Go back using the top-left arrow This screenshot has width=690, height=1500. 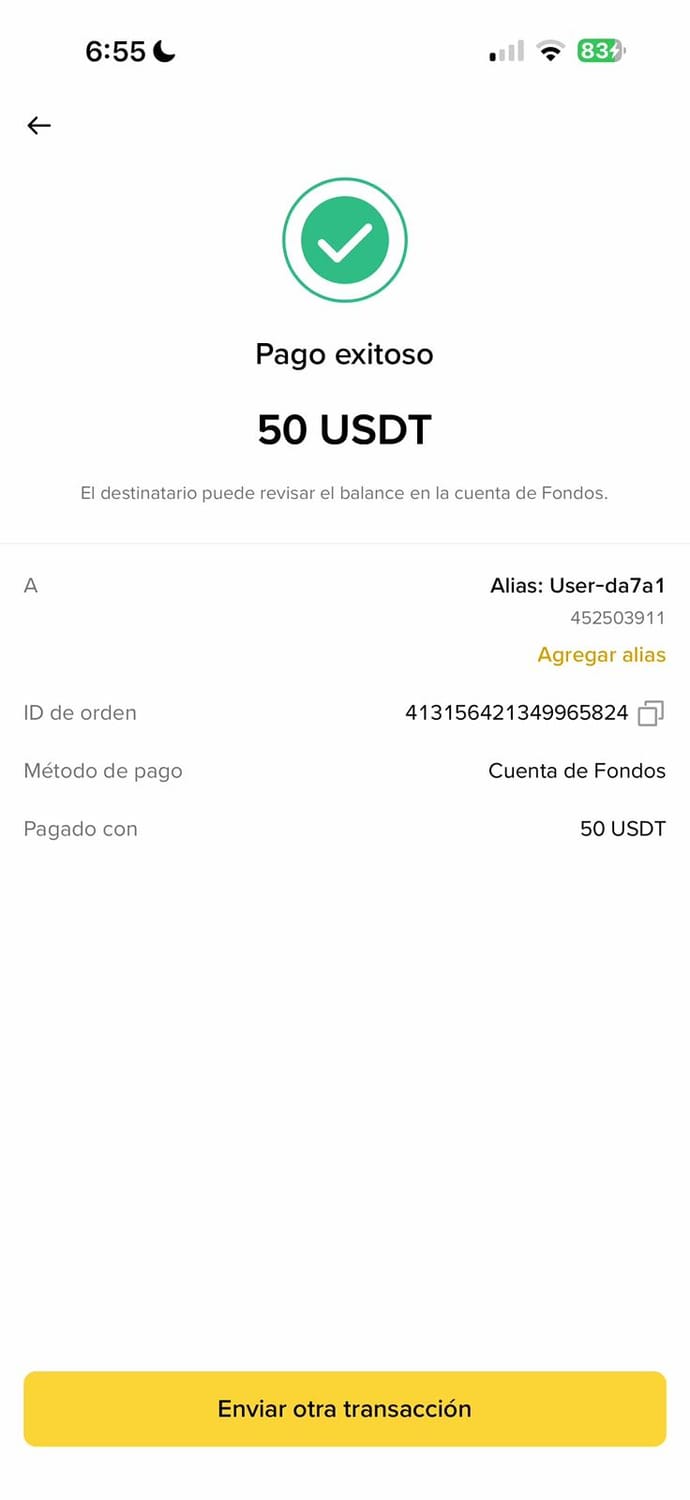(x=39, y=125)
